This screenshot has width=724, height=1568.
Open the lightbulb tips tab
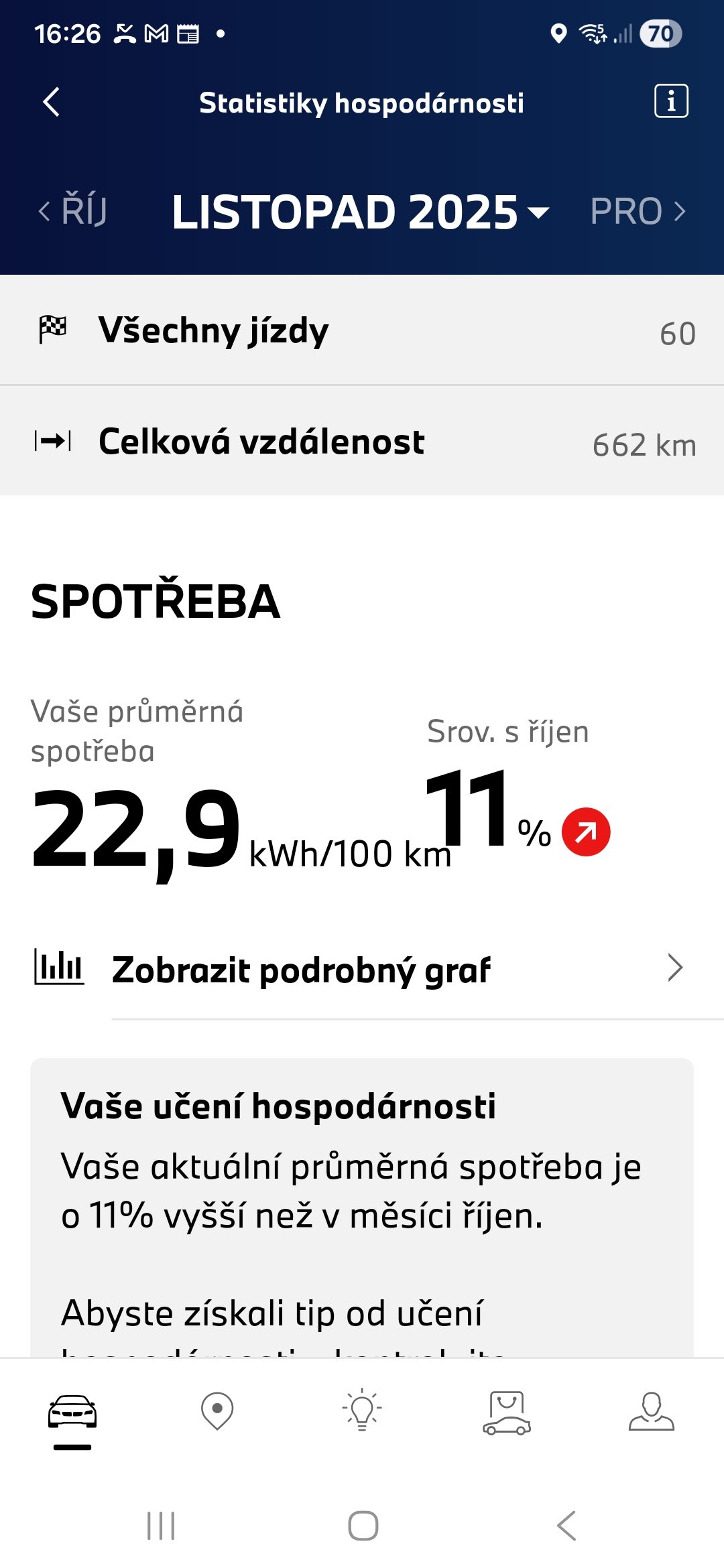tap(362, 1410)
